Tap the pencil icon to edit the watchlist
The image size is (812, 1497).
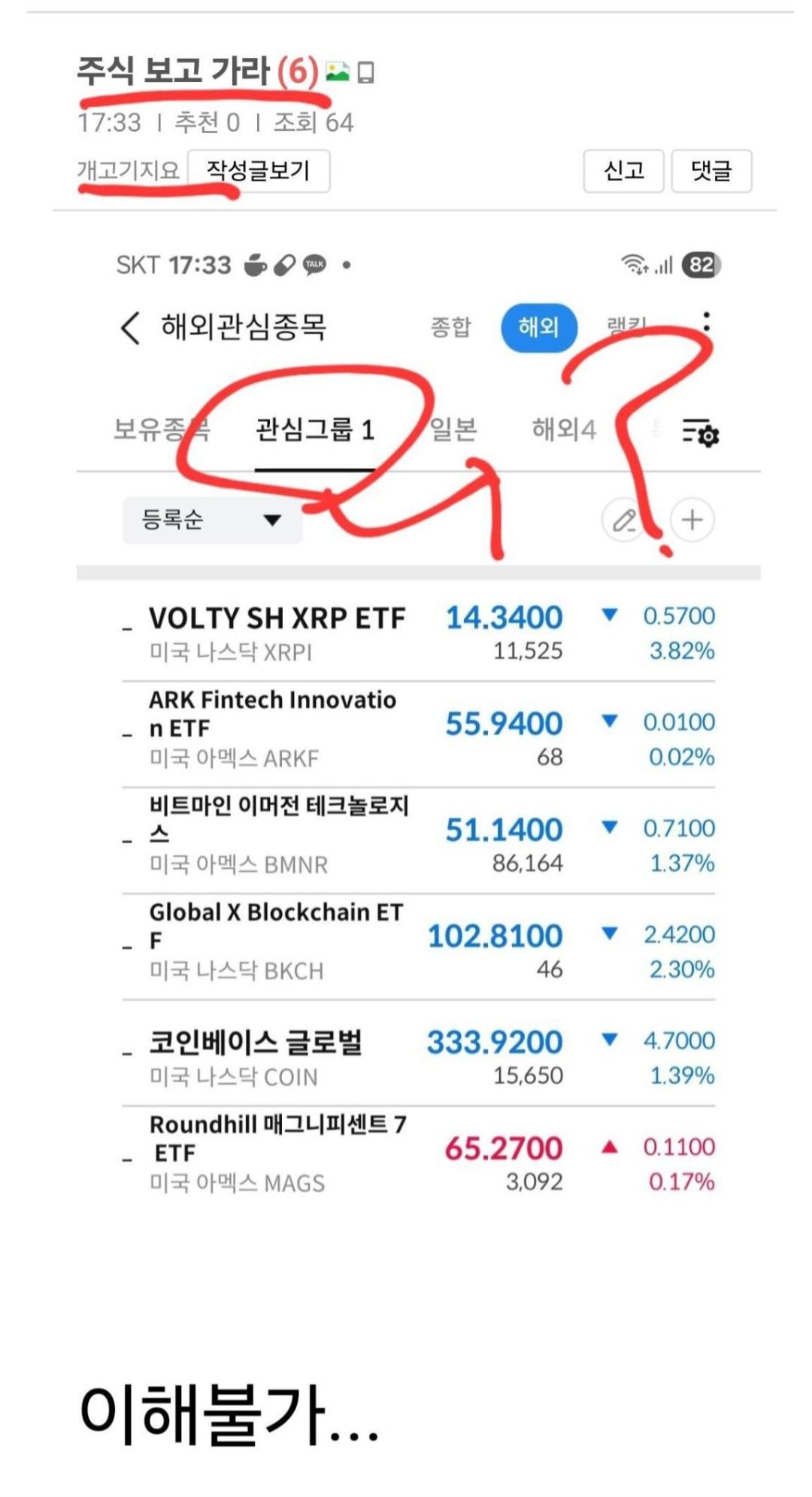click(x=623, y=519)
